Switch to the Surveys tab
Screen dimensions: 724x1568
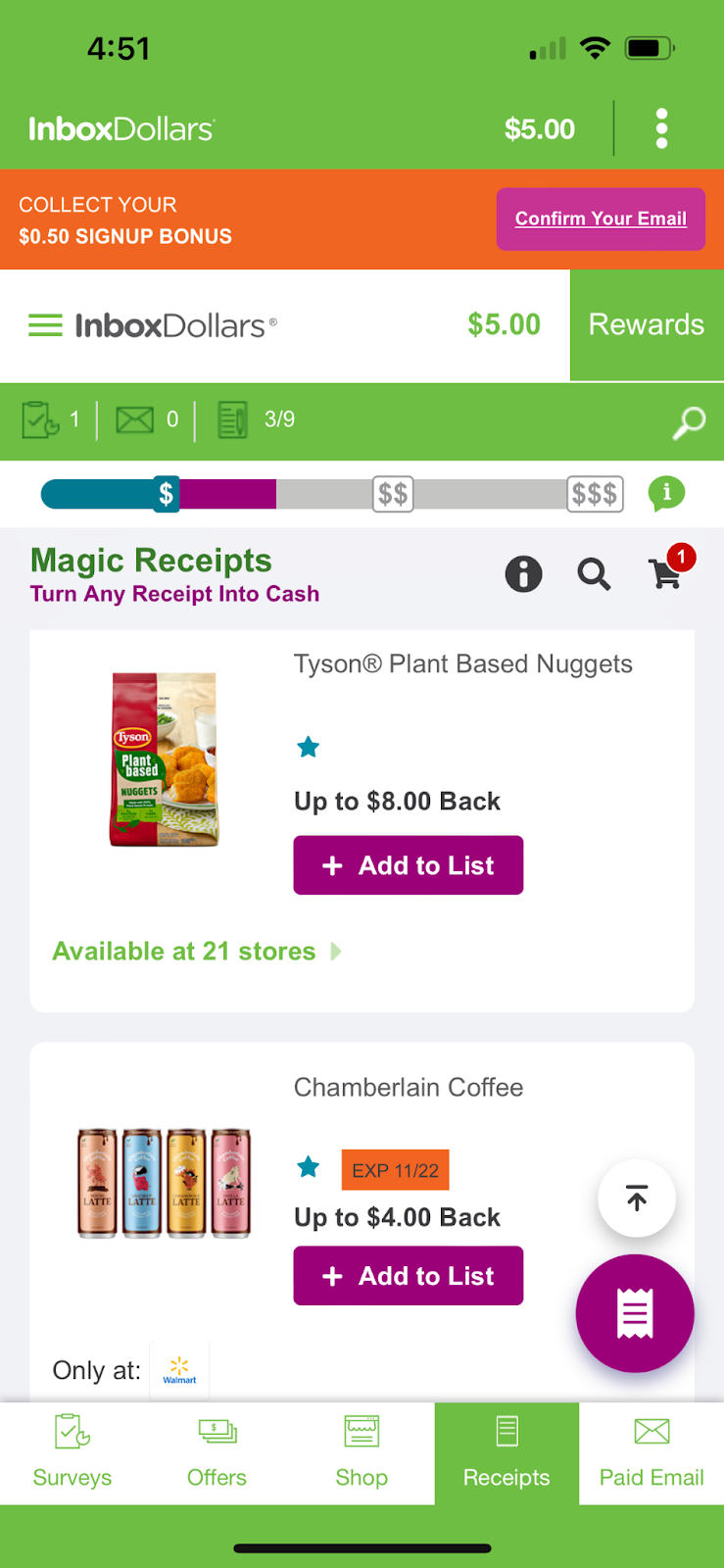(72, 1453)
